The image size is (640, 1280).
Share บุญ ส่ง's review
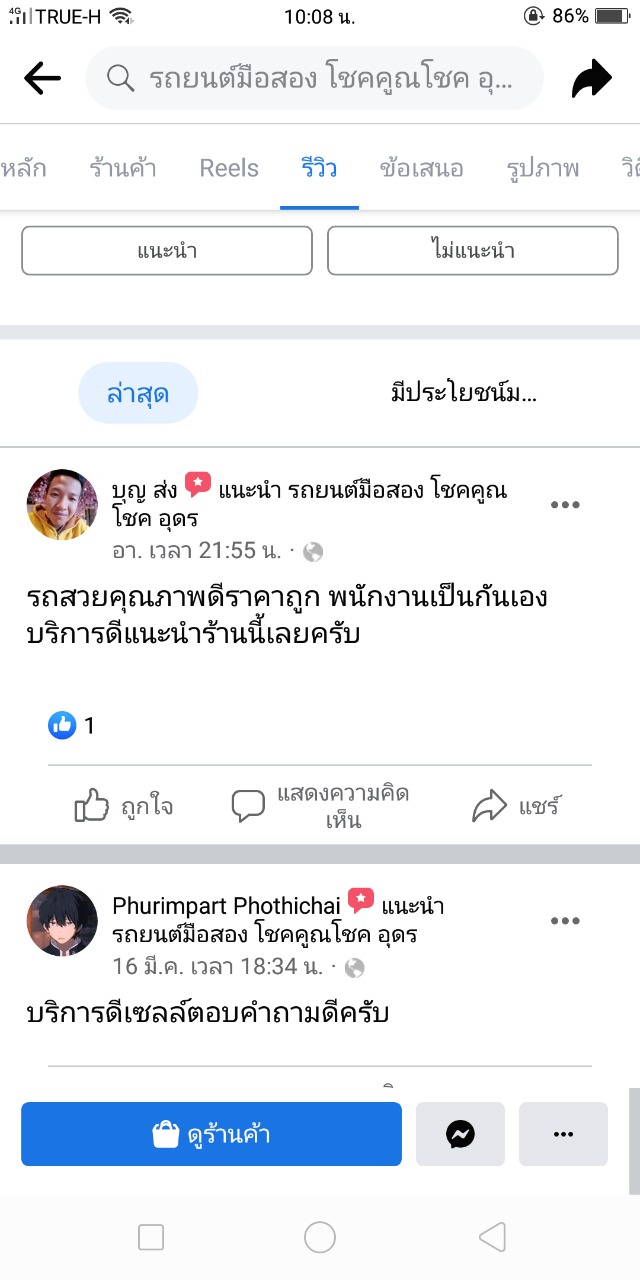tap(516, 806)
